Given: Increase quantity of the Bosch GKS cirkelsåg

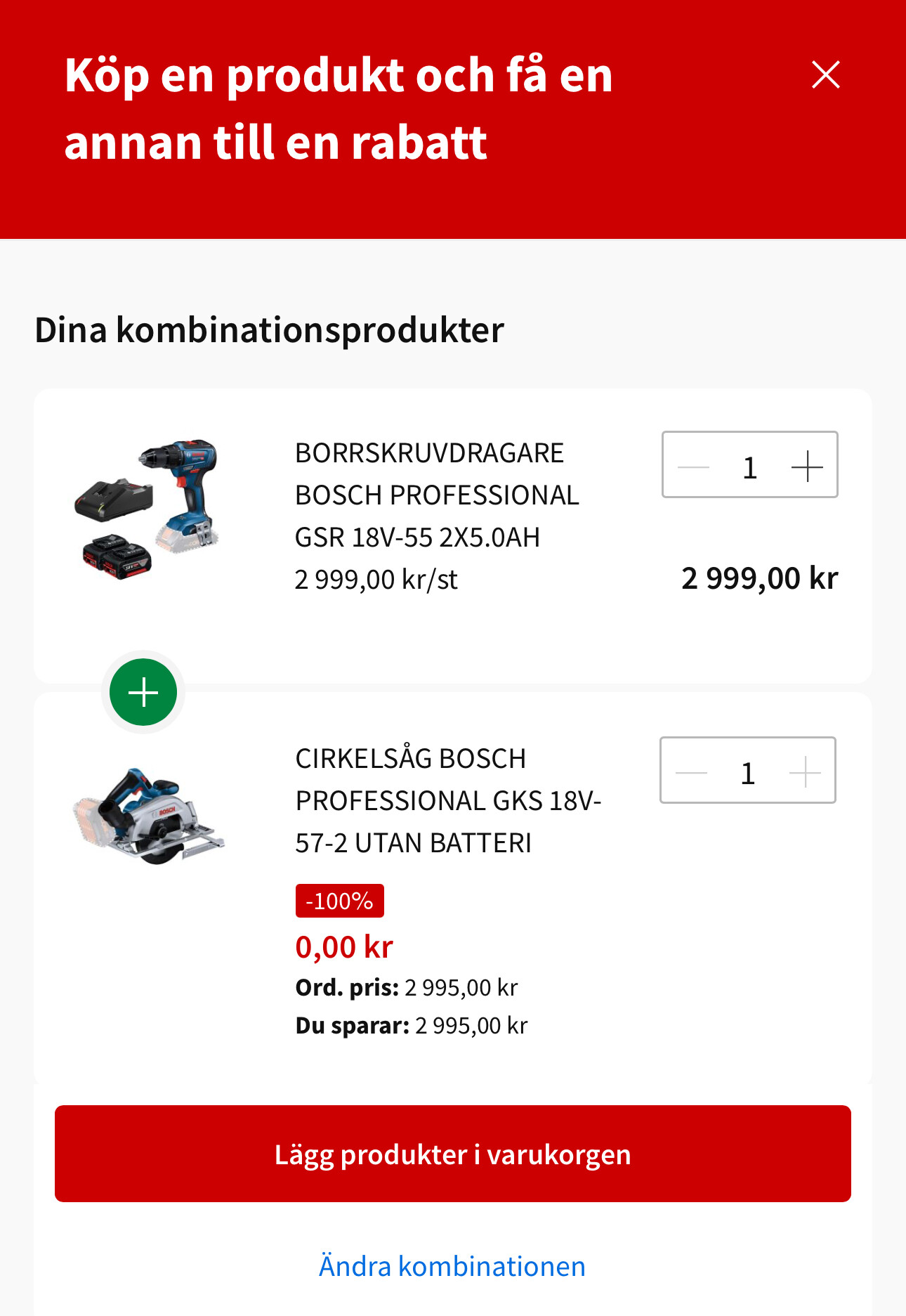Looking at the screenshot, I should (805, 772).
